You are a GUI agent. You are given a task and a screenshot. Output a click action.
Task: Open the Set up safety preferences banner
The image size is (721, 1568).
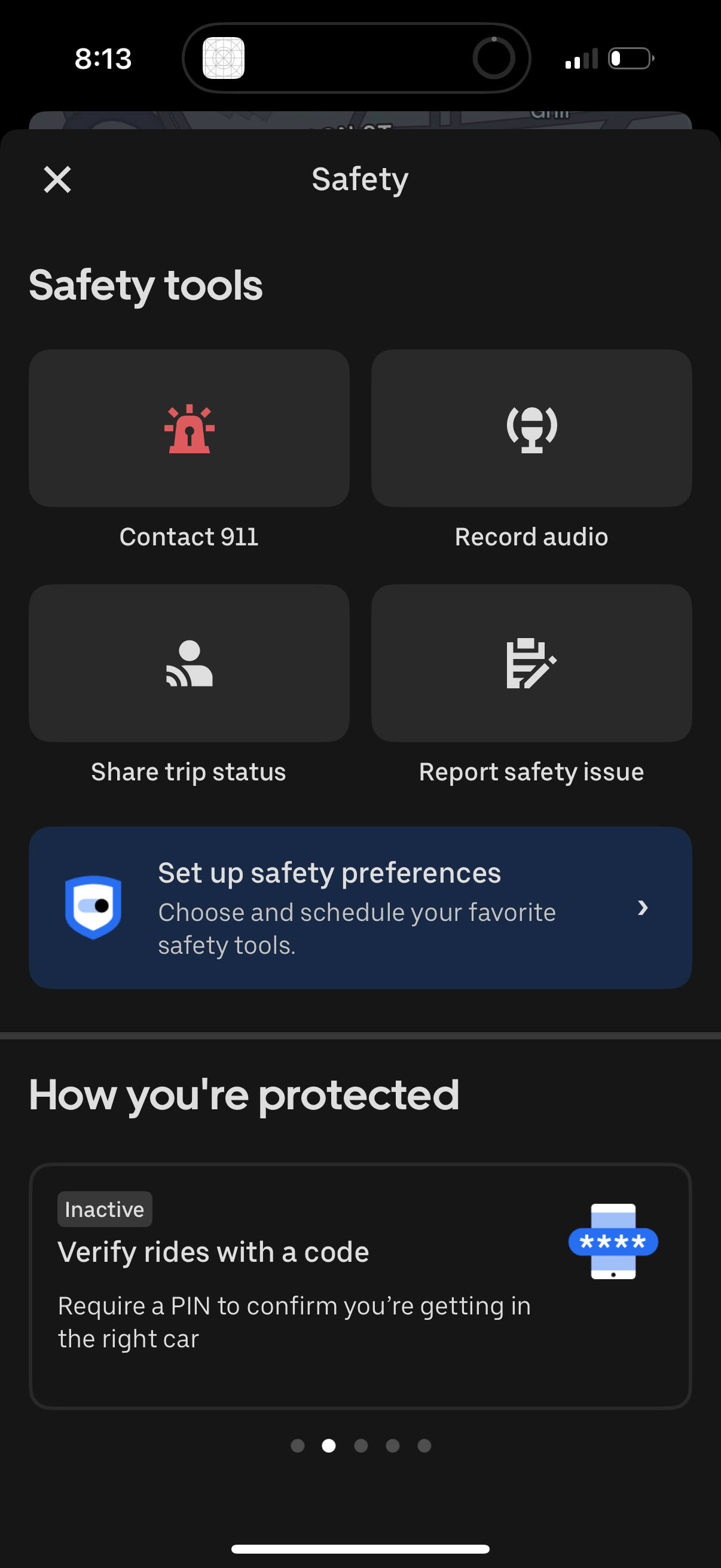coord(360,908)
